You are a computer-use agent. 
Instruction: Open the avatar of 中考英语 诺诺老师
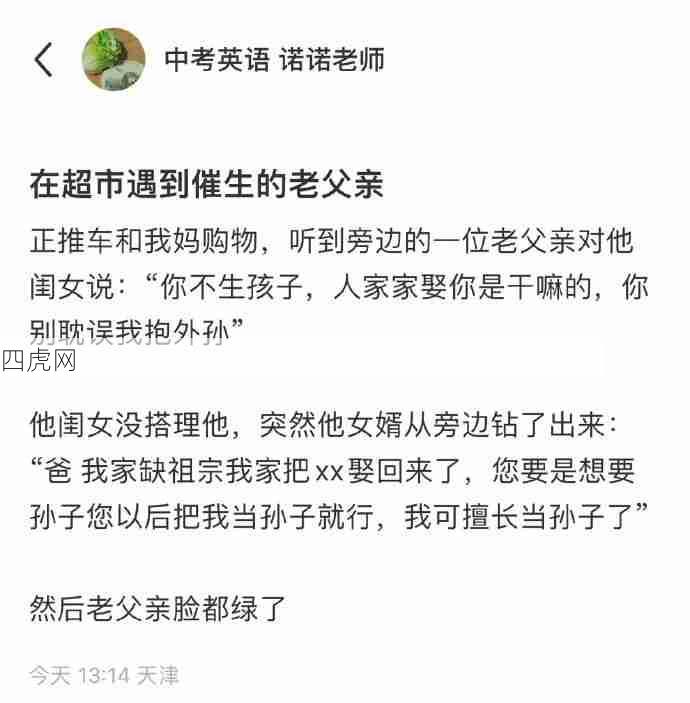113,60
